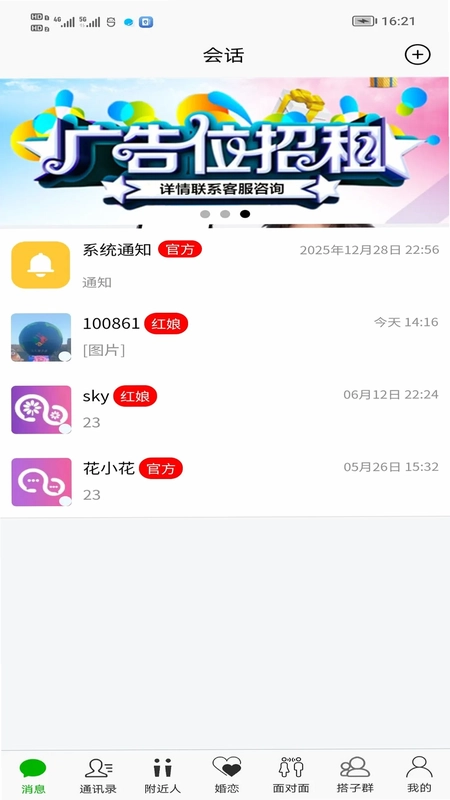
Task: Open the chat with 花小花
Action: [x=225, y=482]
